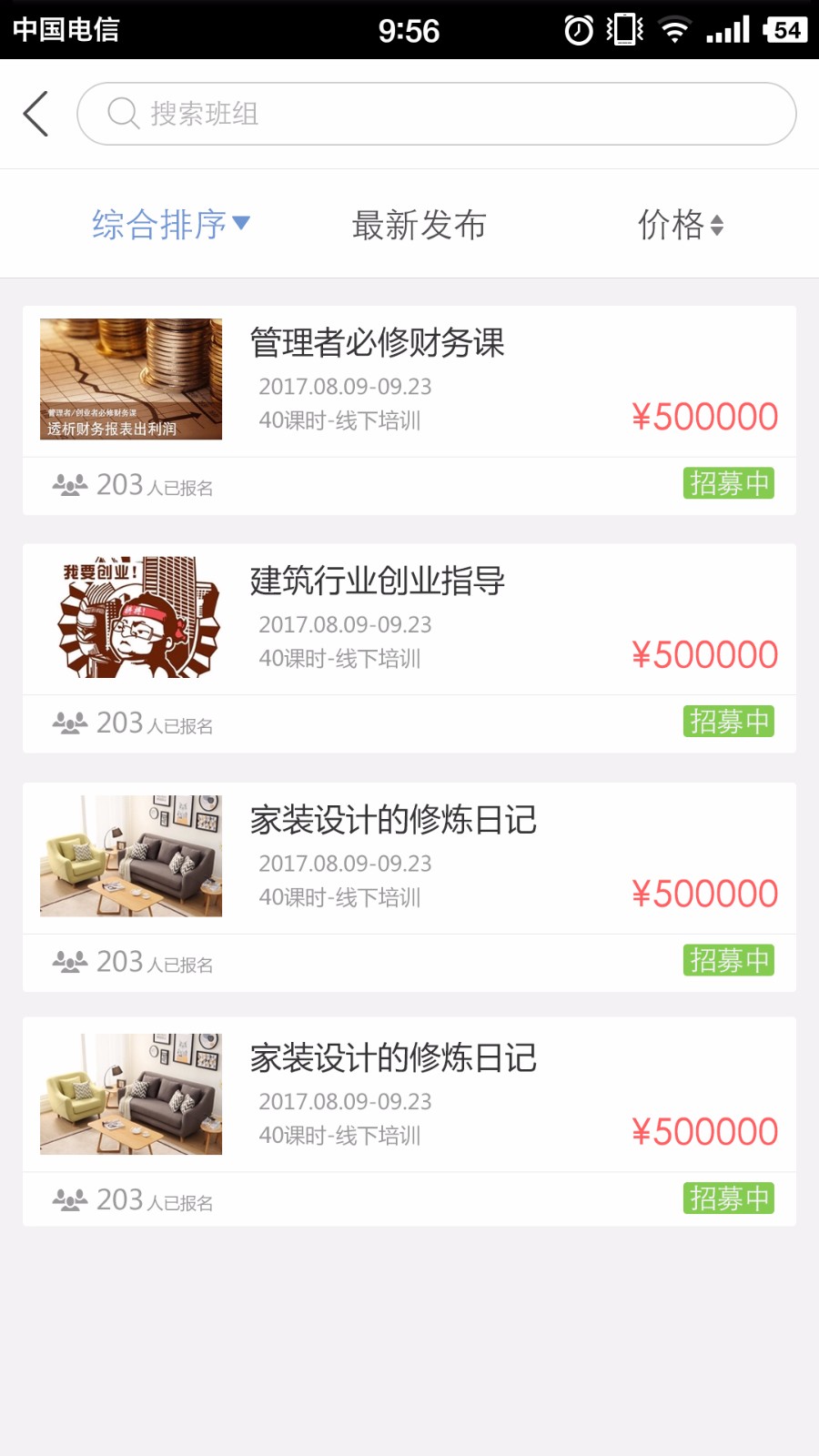
Task: Tap the people icon beside 203 for 建筑行业创业指导
Action: point(70,722)
